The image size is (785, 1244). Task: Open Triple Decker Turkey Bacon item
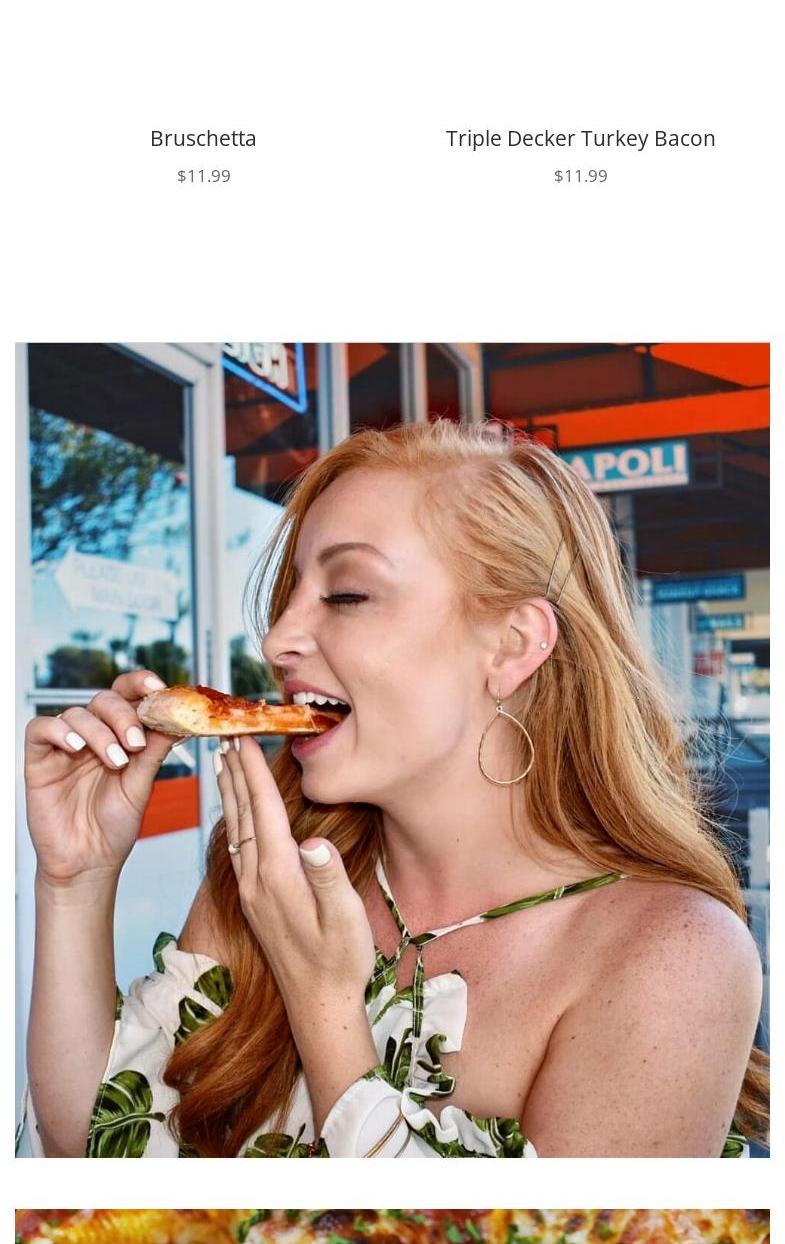point(580,139)
